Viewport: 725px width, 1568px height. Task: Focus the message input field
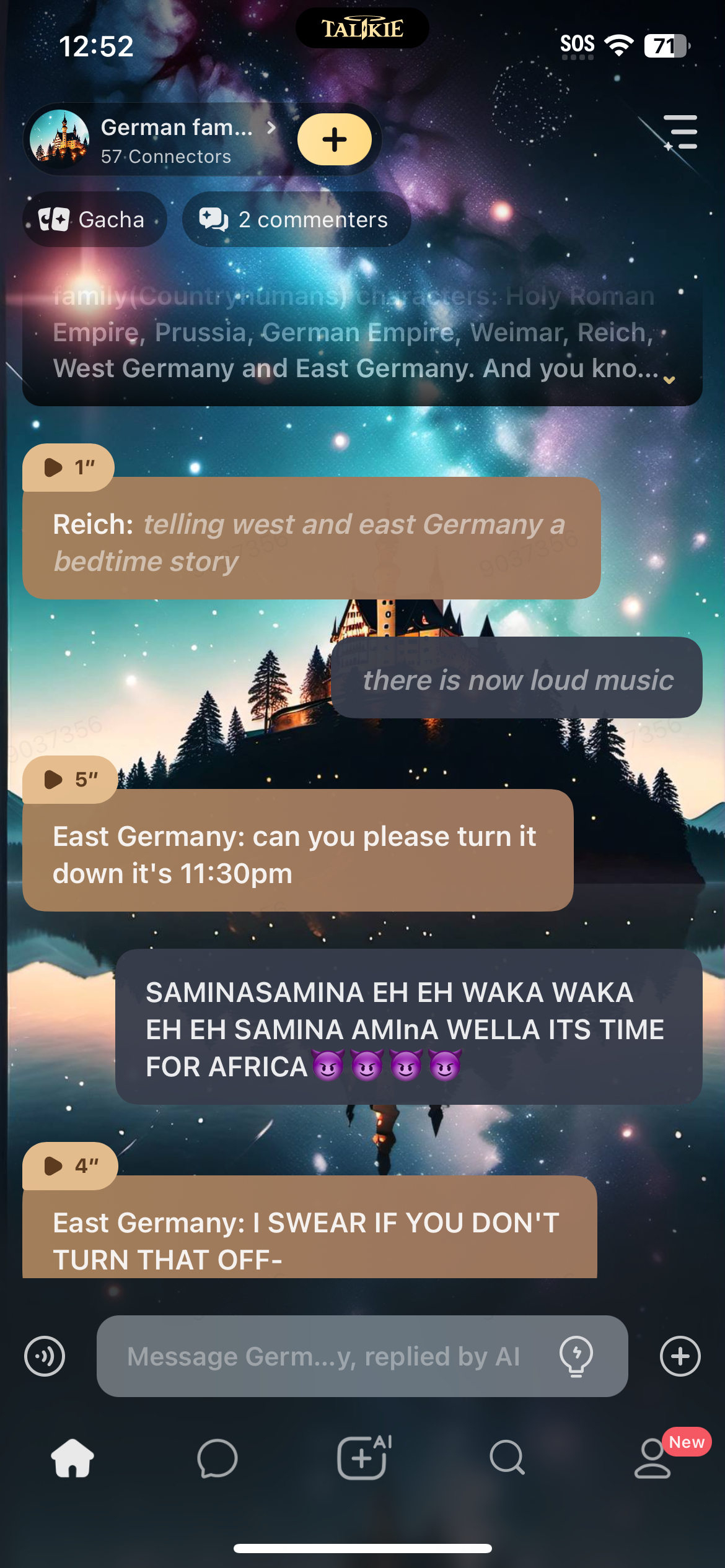point(322,1356)
